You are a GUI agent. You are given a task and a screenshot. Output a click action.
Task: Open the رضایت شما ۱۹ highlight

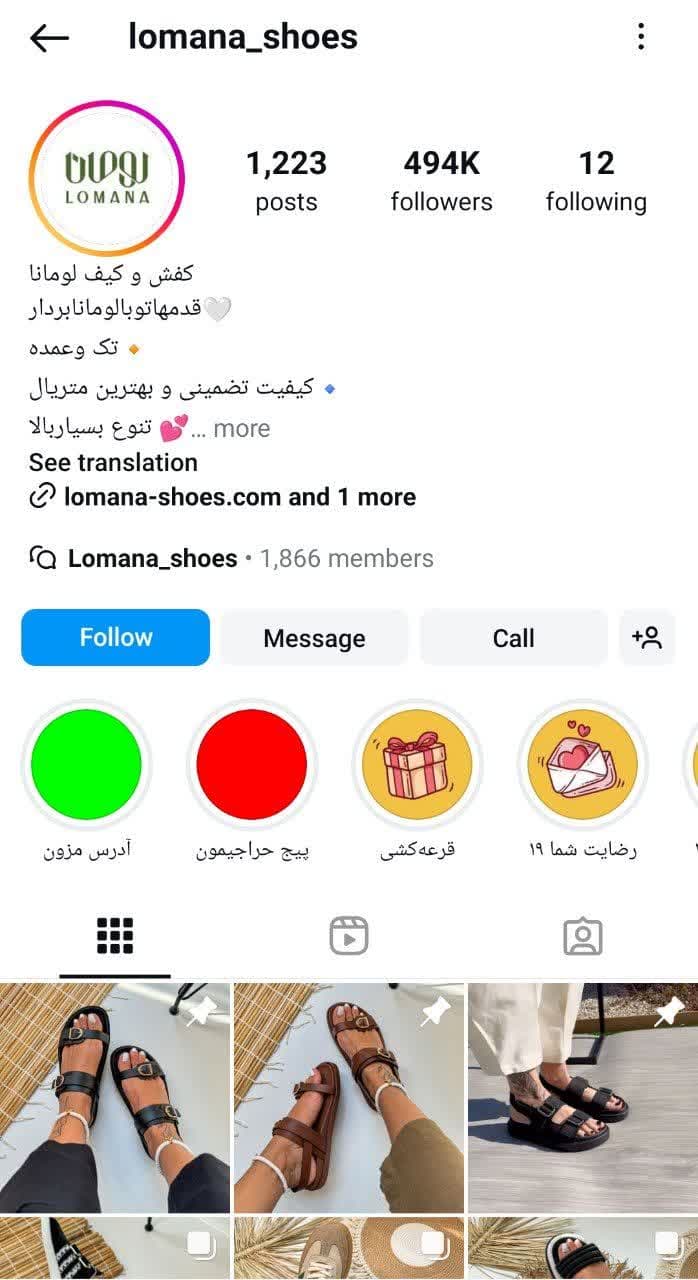point(583,765)
